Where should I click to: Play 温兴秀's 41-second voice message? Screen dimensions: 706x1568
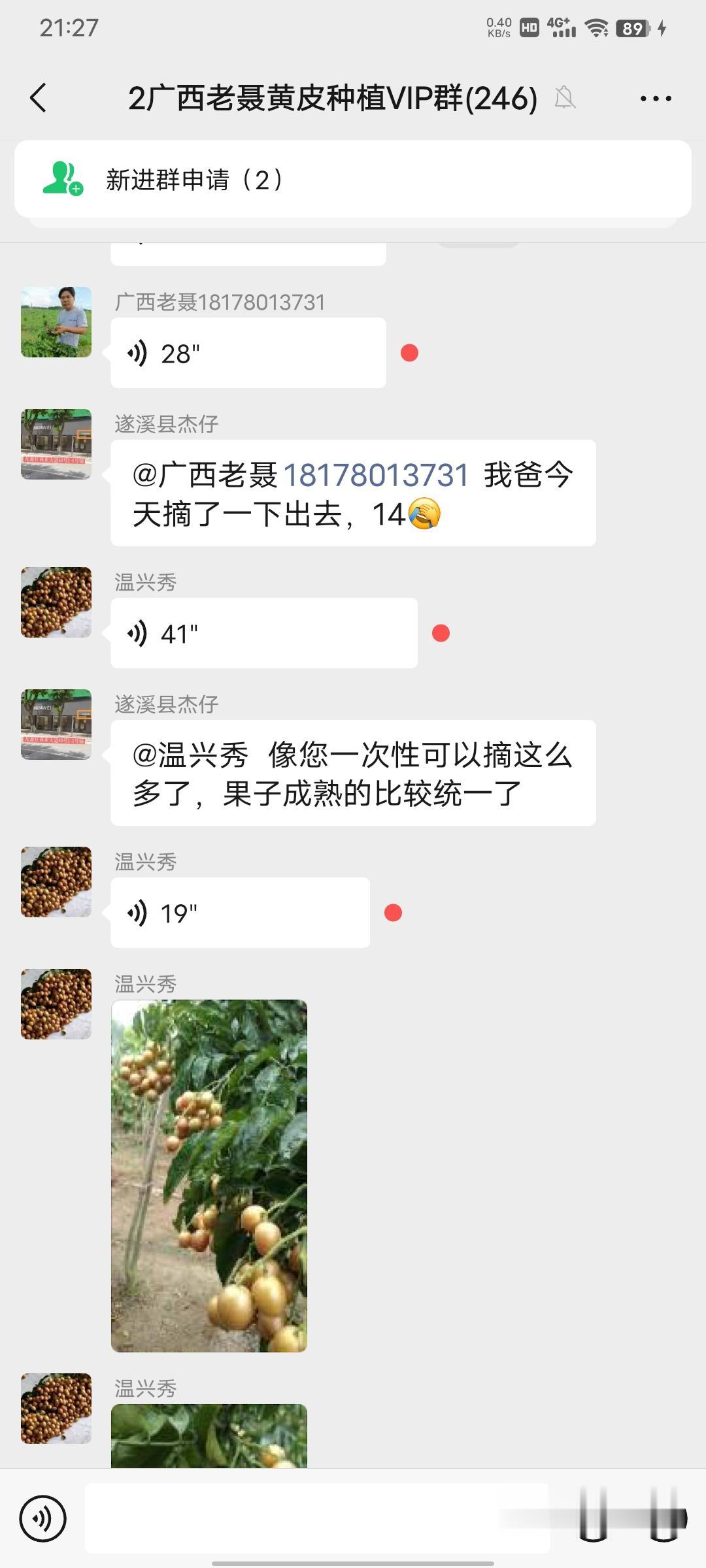pyautogui.click(x=264, y=633)
